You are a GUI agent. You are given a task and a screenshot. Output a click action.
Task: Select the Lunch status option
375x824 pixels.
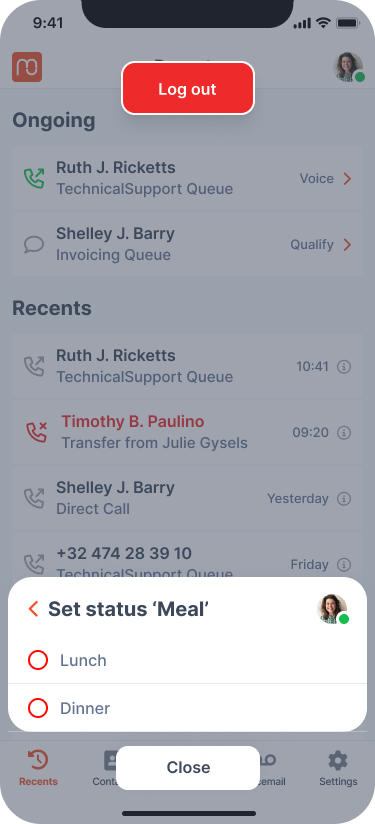tap(188, 660)
